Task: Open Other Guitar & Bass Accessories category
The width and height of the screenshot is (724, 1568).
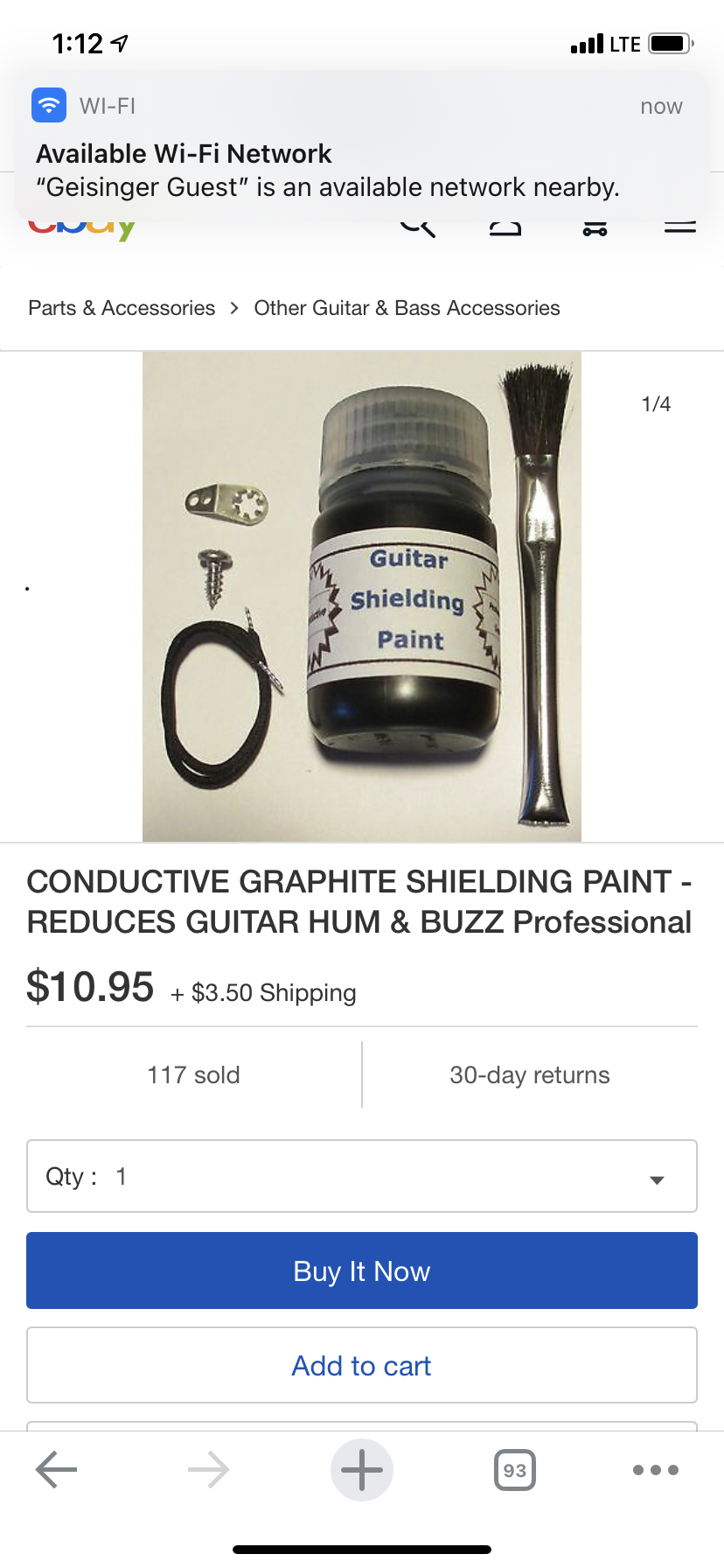Action: [407, 308]
